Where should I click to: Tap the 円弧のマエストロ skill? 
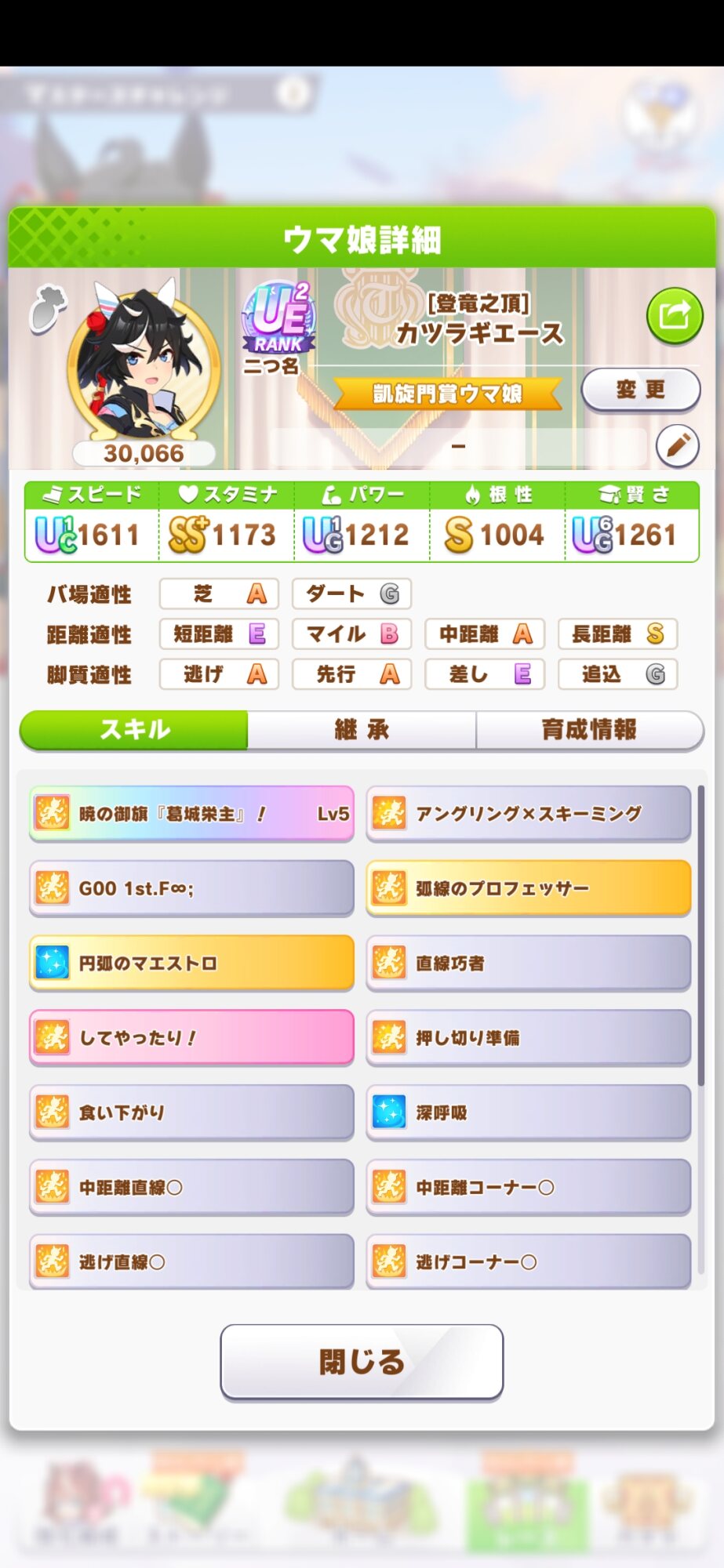(191, 963)
